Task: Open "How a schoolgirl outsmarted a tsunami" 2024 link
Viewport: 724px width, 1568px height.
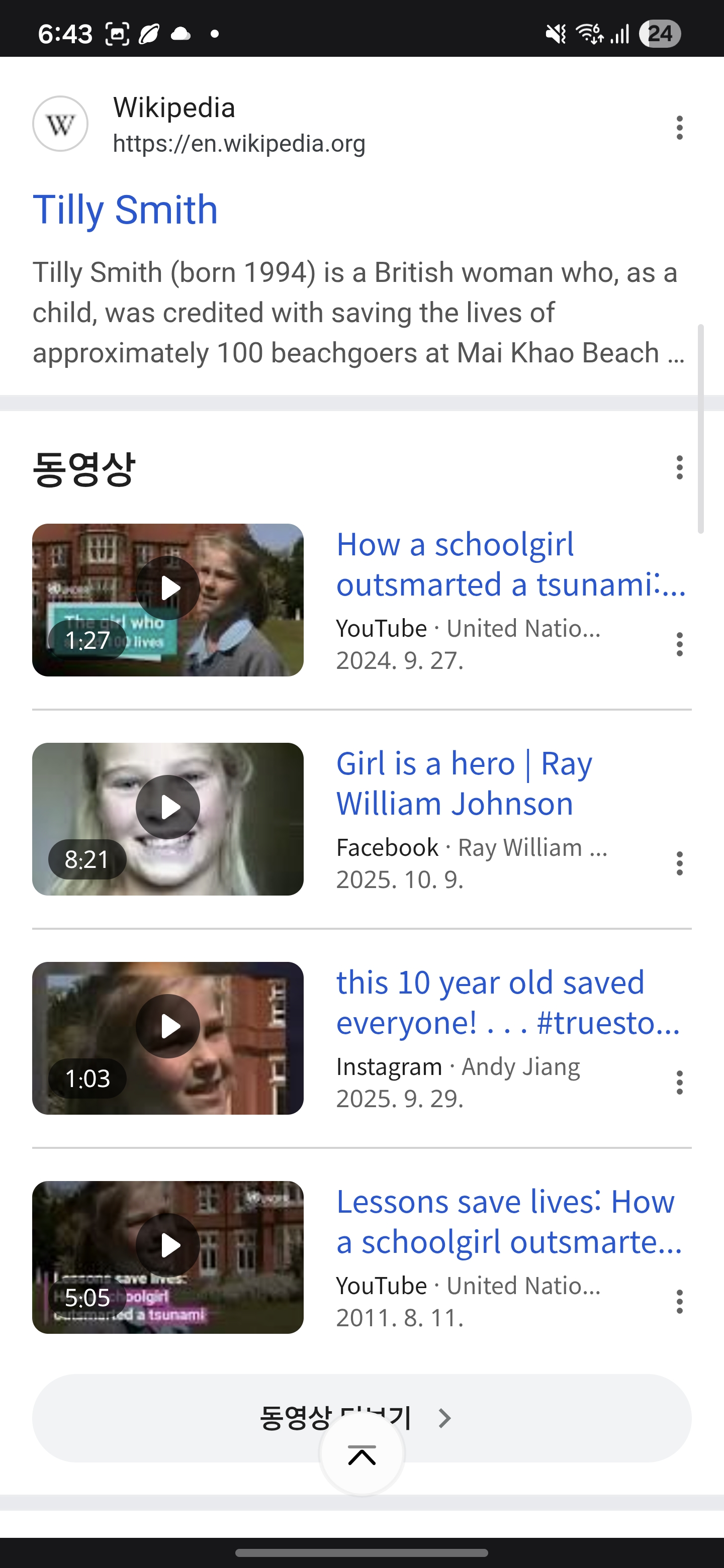Action: pyautogui.click(x=510, y=564)
